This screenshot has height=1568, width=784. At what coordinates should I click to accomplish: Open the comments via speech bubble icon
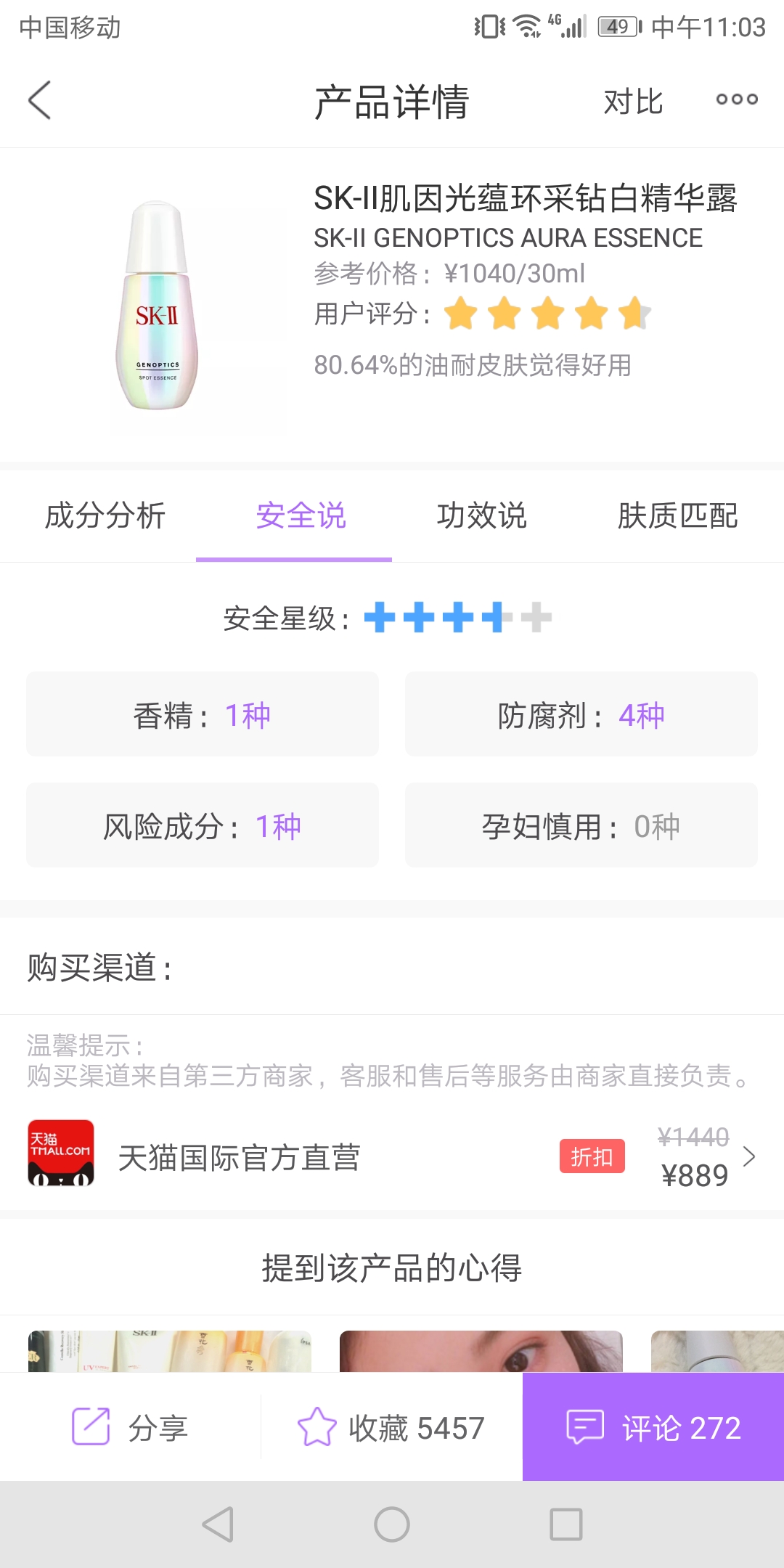click(585, 1425)
